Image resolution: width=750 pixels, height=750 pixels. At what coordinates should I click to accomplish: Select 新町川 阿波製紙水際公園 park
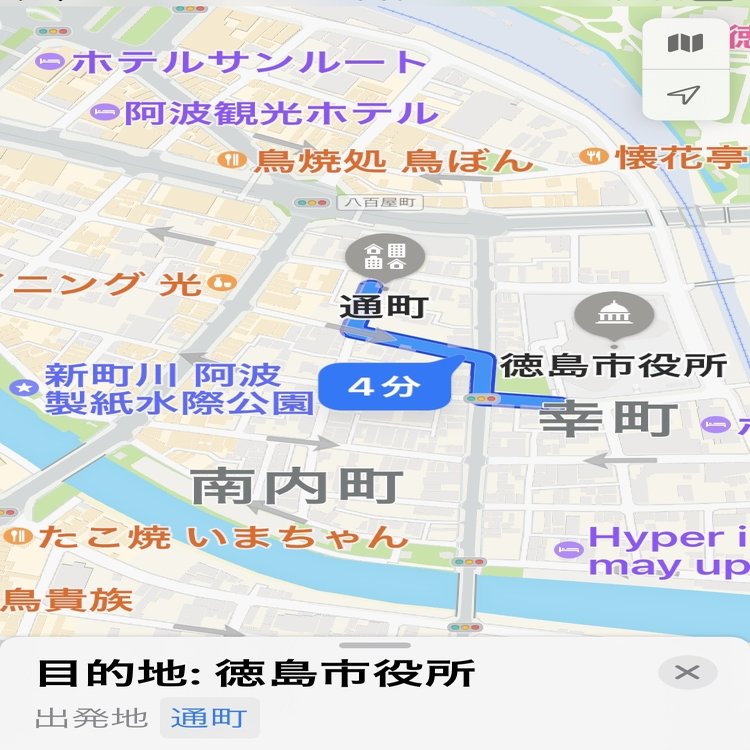[163, 388]
